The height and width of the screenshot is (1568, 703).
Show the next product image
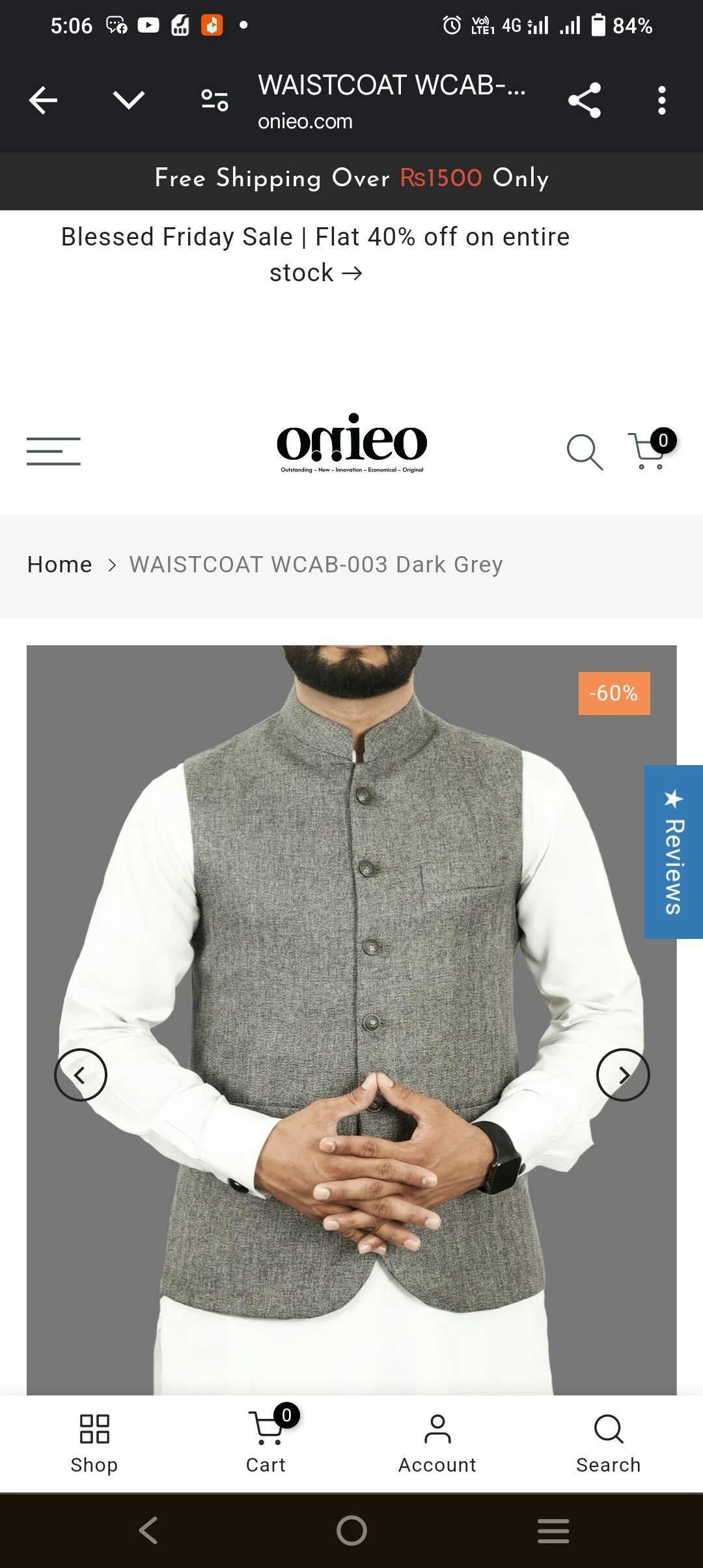[x=623, y=1075]
